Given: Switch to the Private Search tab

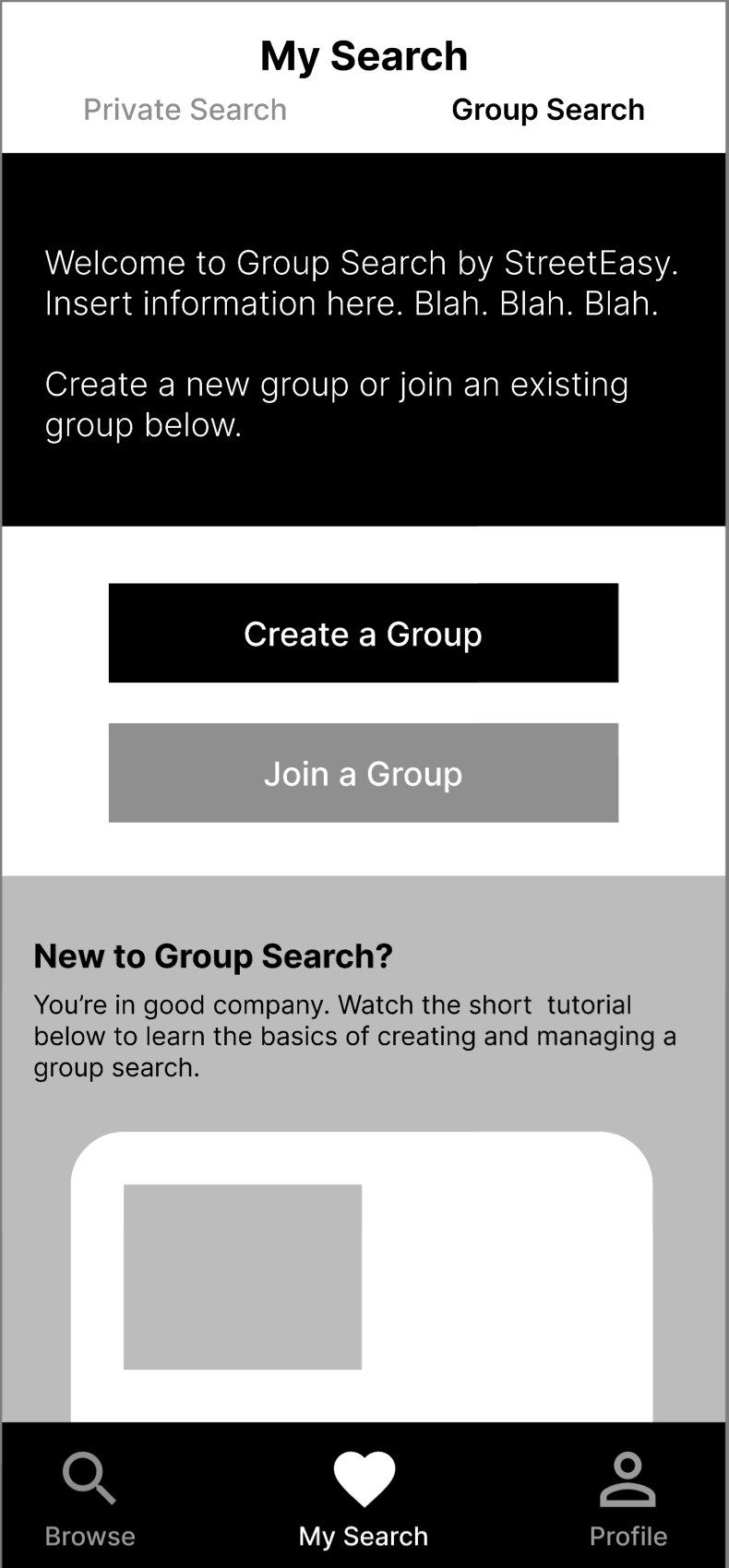Looking at the screenshot, I should [x=185, y=110].
